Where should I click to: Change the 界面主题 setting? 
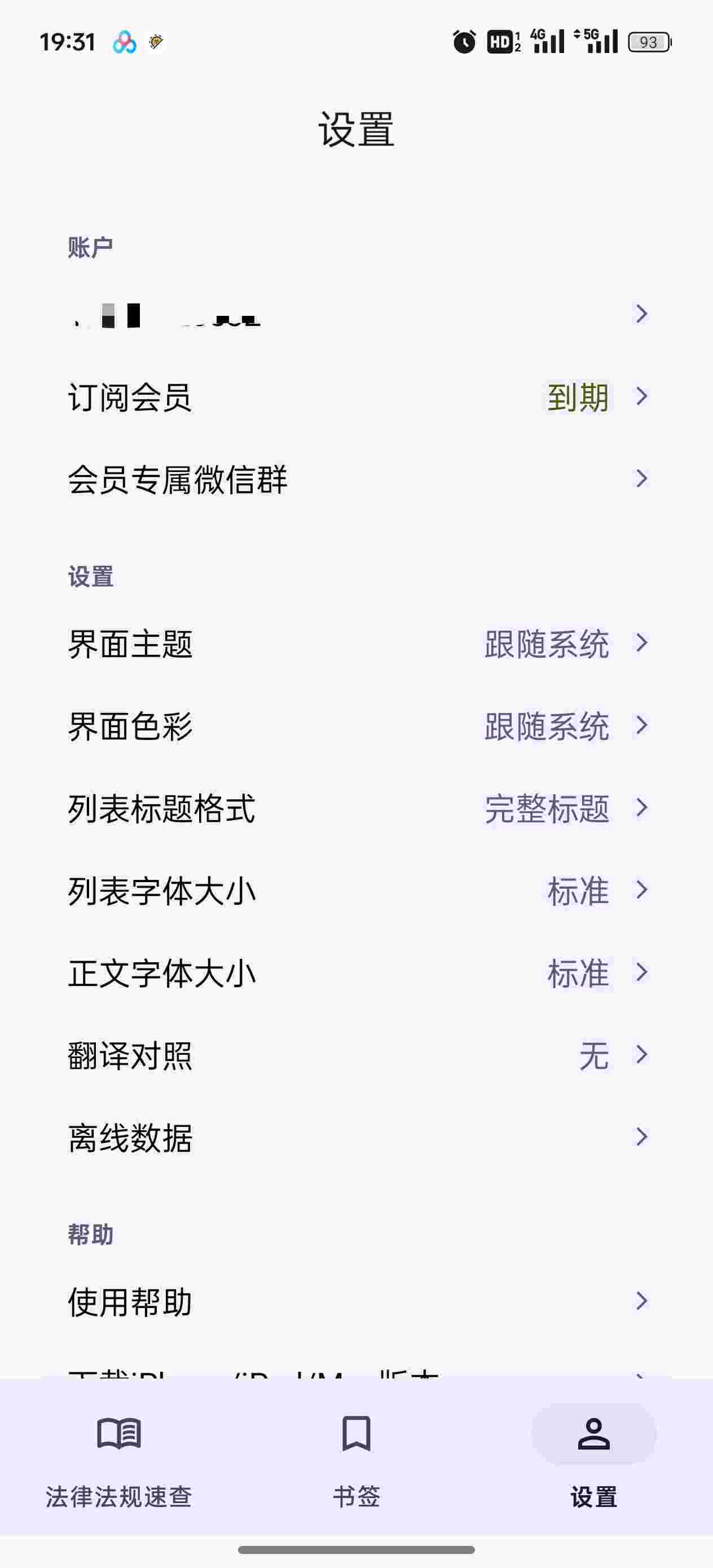pyautogui.click(x=356, y=644)
